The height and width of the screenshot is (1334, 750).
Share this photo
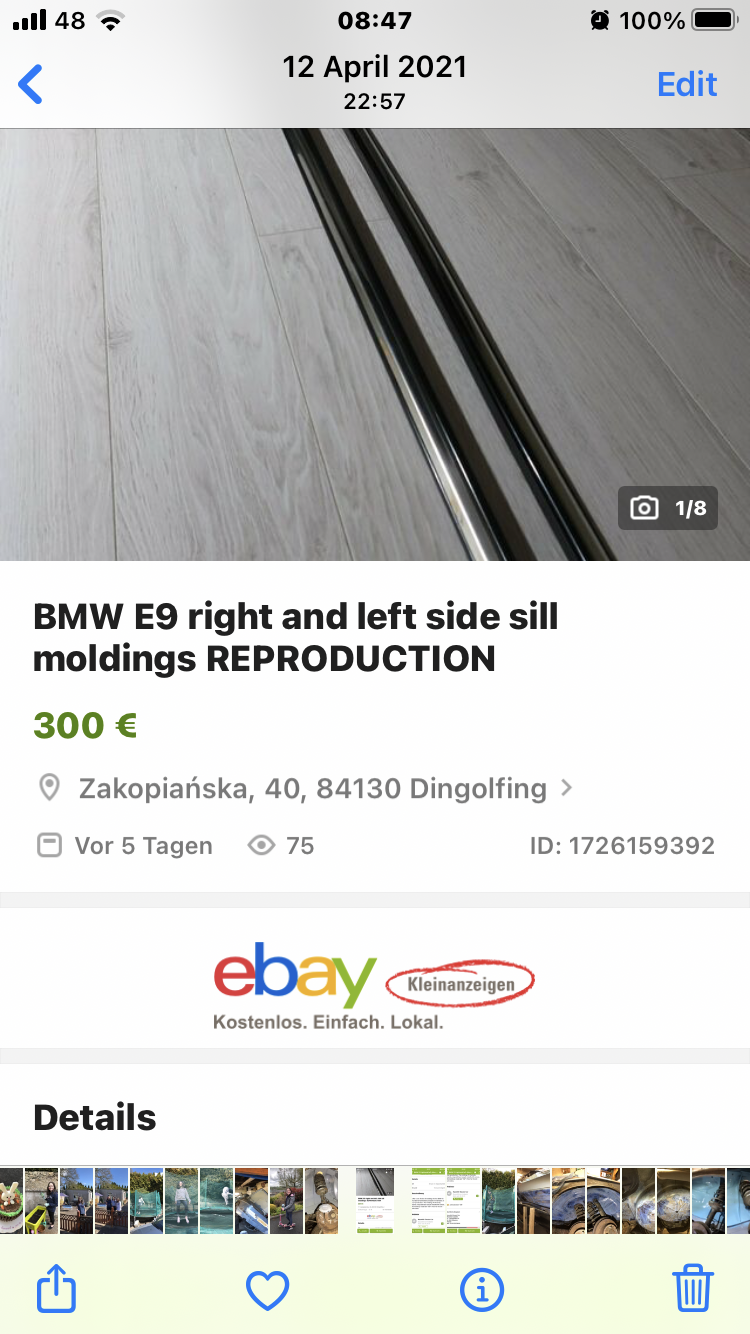point(56,1289)
